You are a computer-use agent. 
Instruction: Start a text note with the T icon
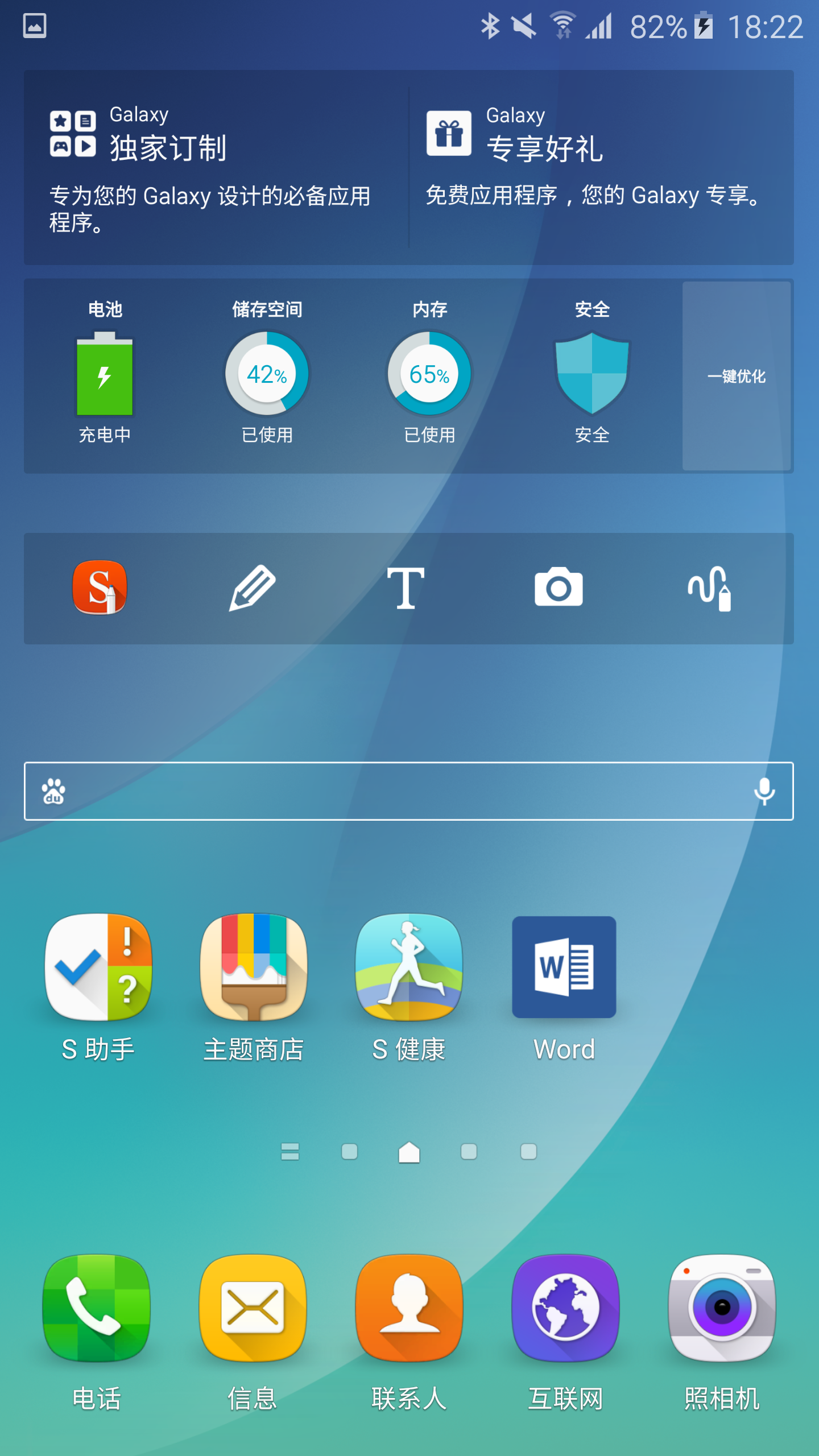406,588
